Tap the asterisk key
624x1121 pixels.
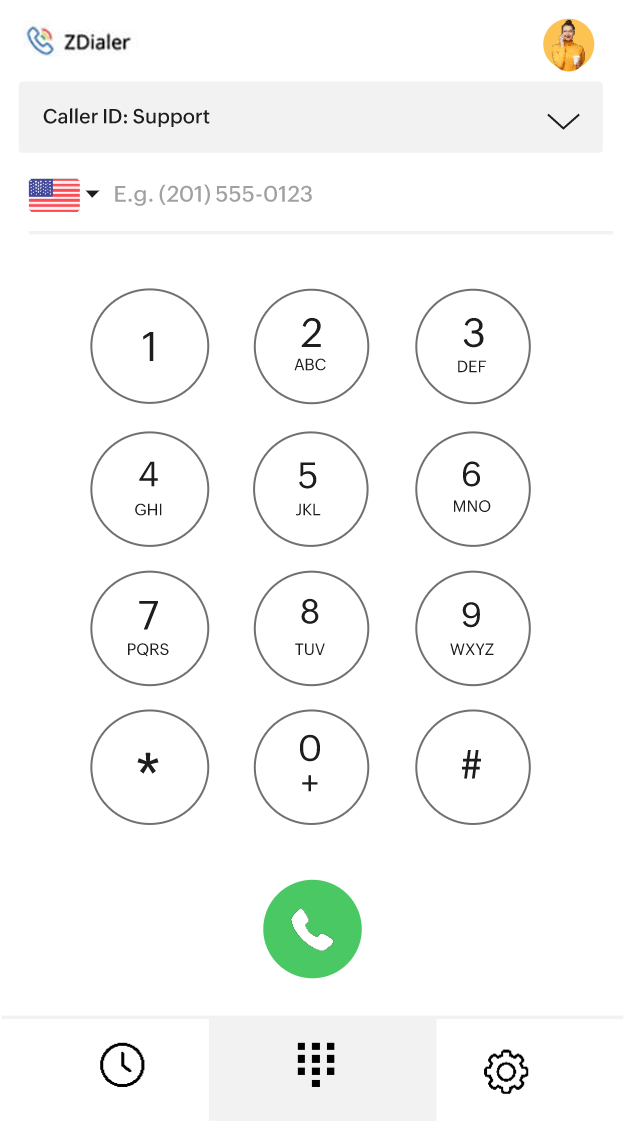[150, 767]
